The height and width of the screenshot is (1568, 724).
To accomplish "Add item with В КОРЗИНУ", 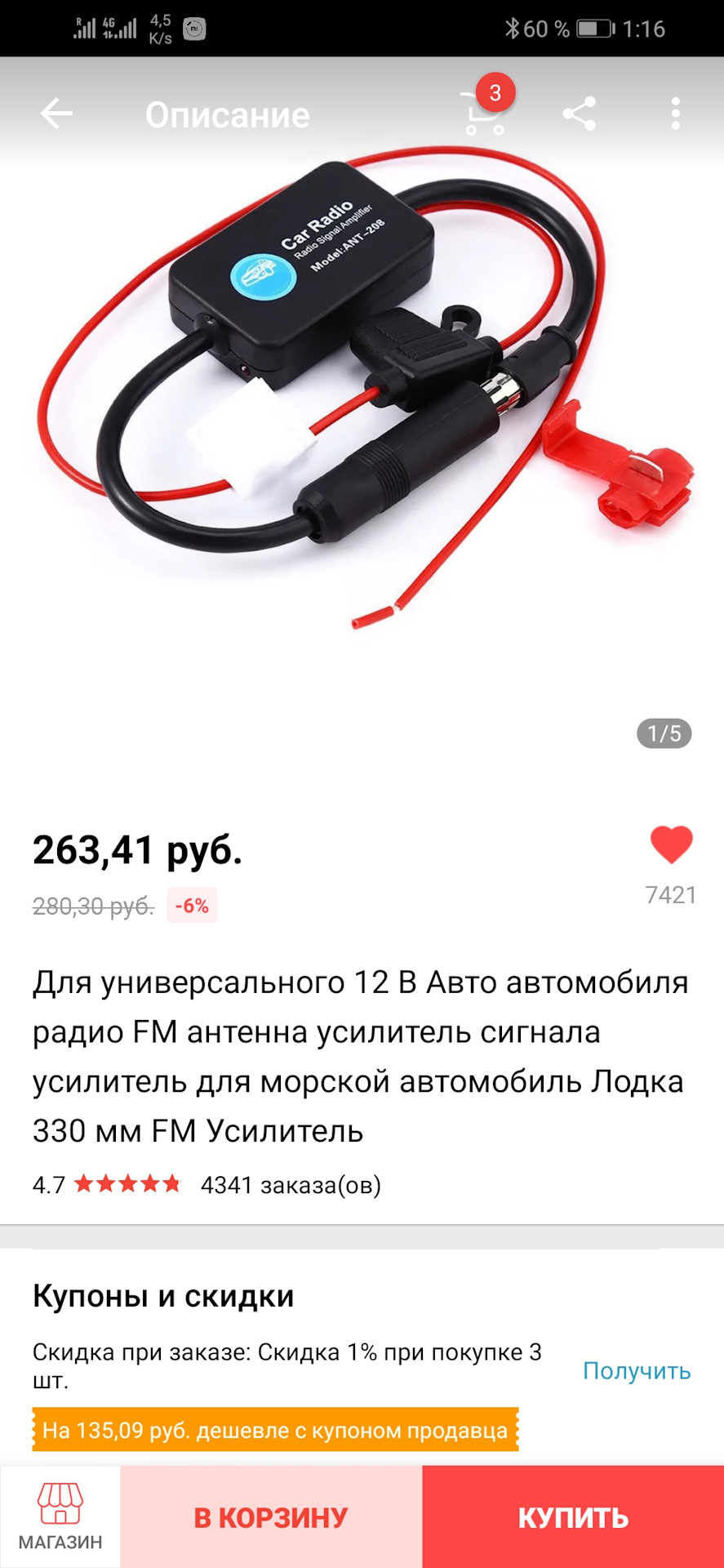I will [271, 1517].
